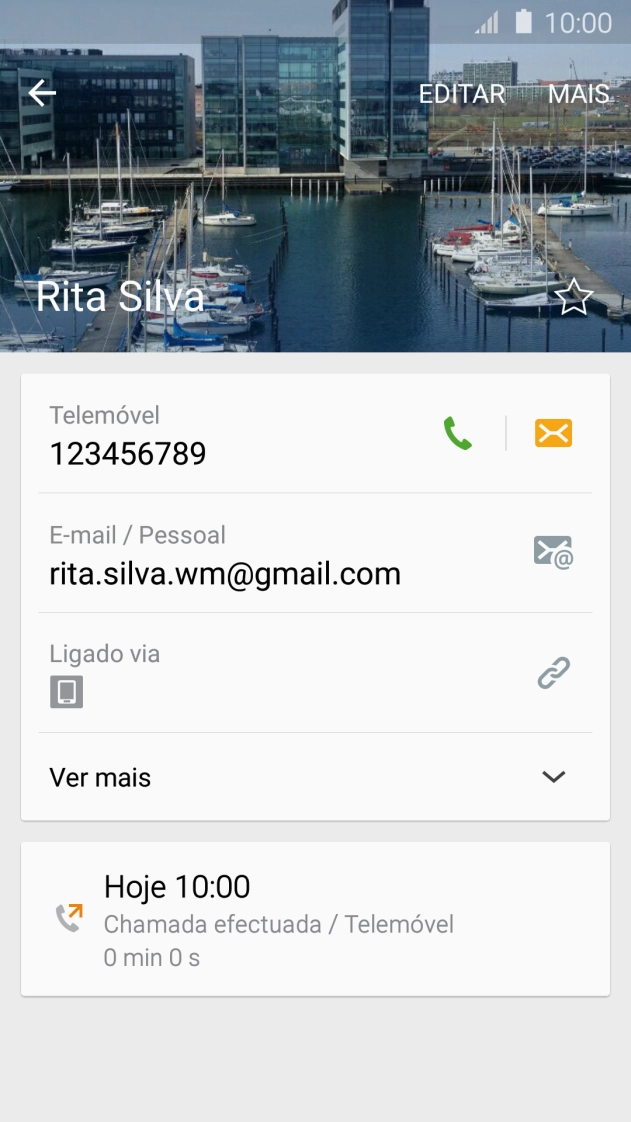Open the MAIS options menu
This screenshot has width=631, height=1122.
click(578, 94)
